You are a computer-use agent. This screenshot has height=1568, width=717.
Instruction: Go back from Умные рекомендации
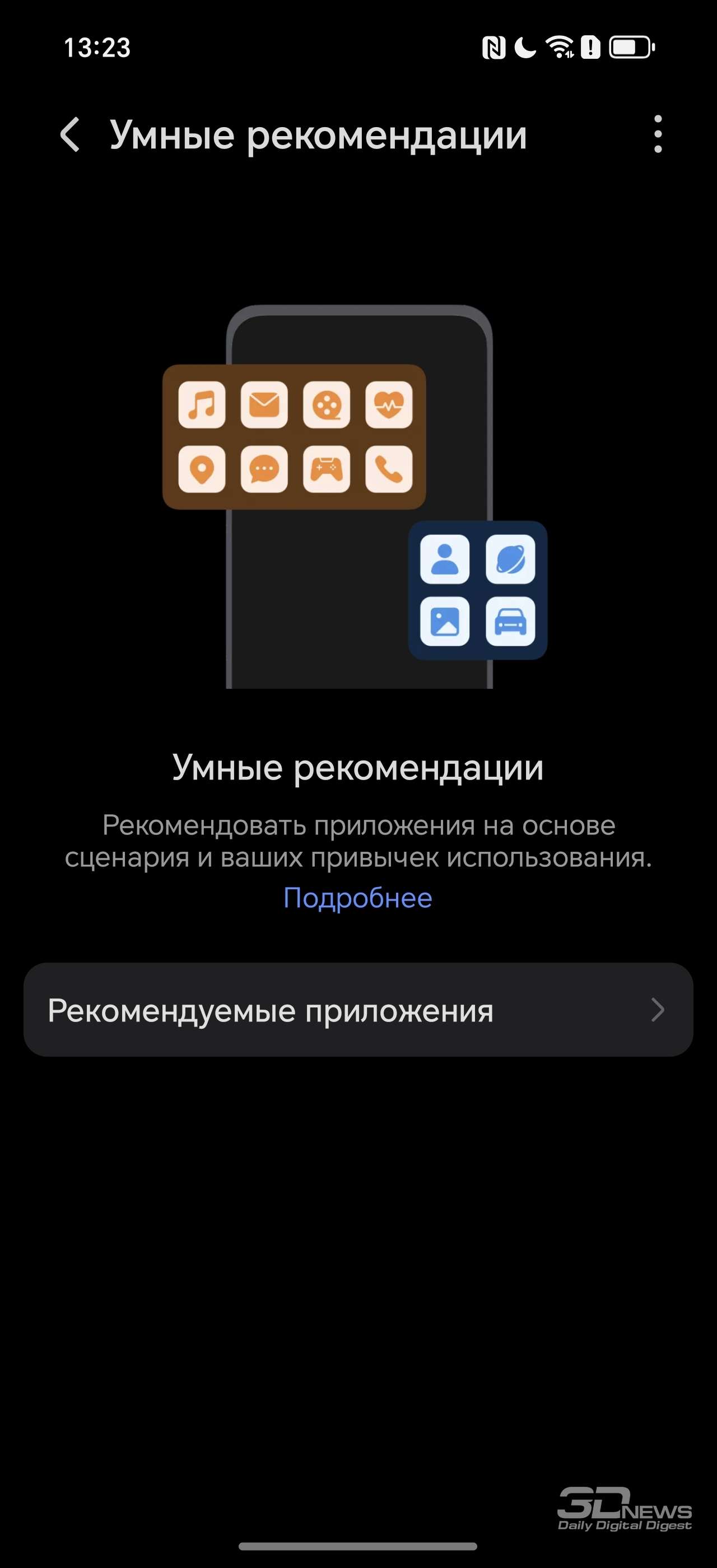(70, 134)
